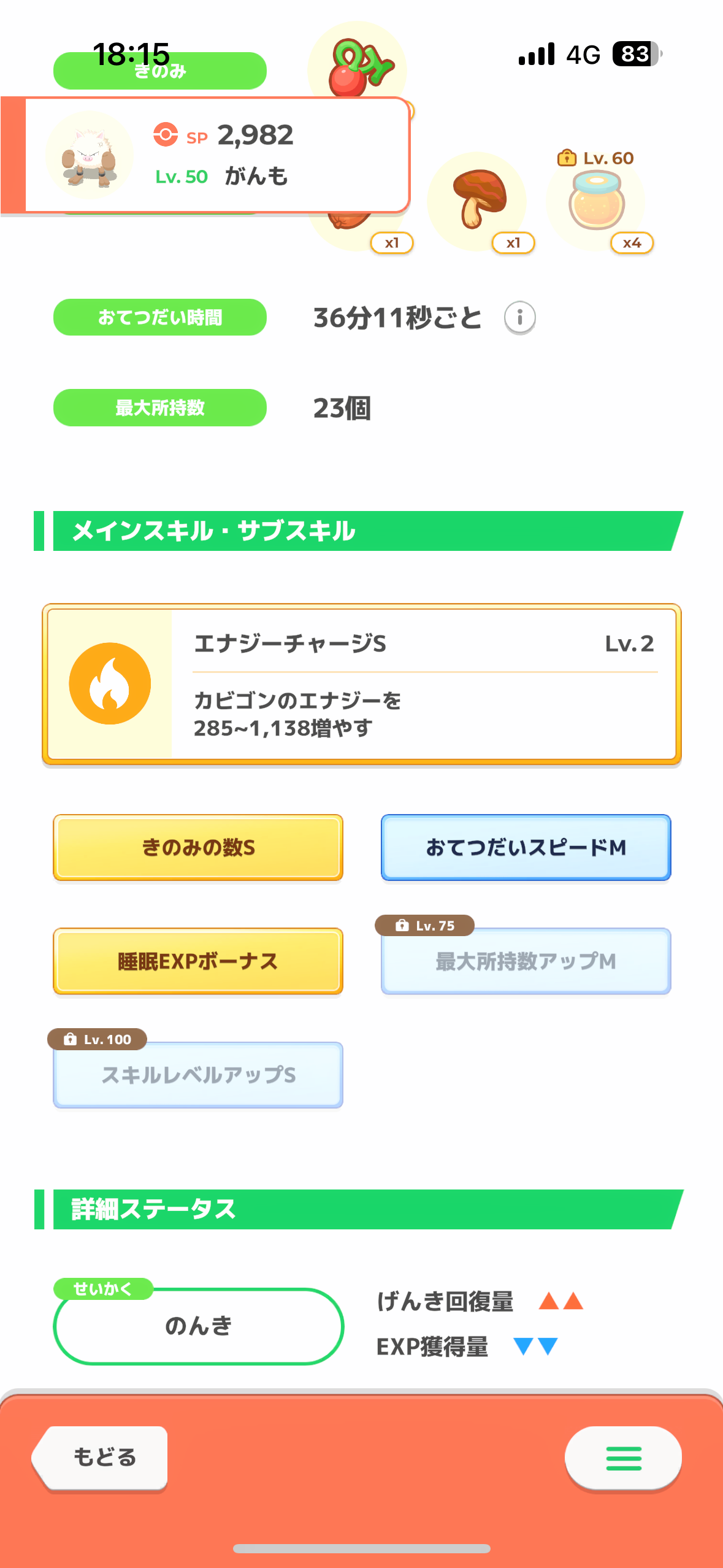Tap the locked スキルレベルアップS sub skill
The width and height of the screenshot is (723, 1568).
(198, 1075)
